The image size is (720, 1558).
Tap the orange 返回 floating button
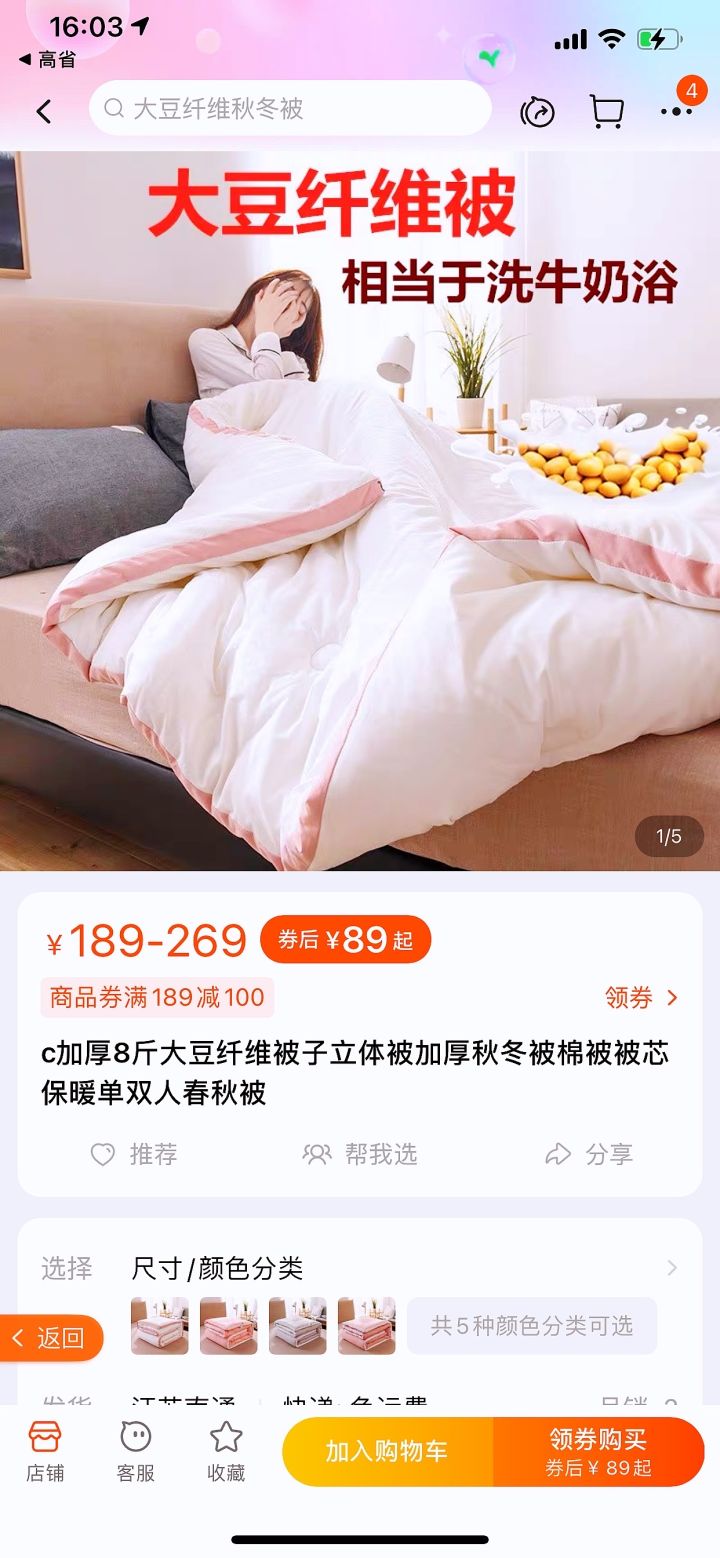pyautogui.click(x=48, y=1336)
